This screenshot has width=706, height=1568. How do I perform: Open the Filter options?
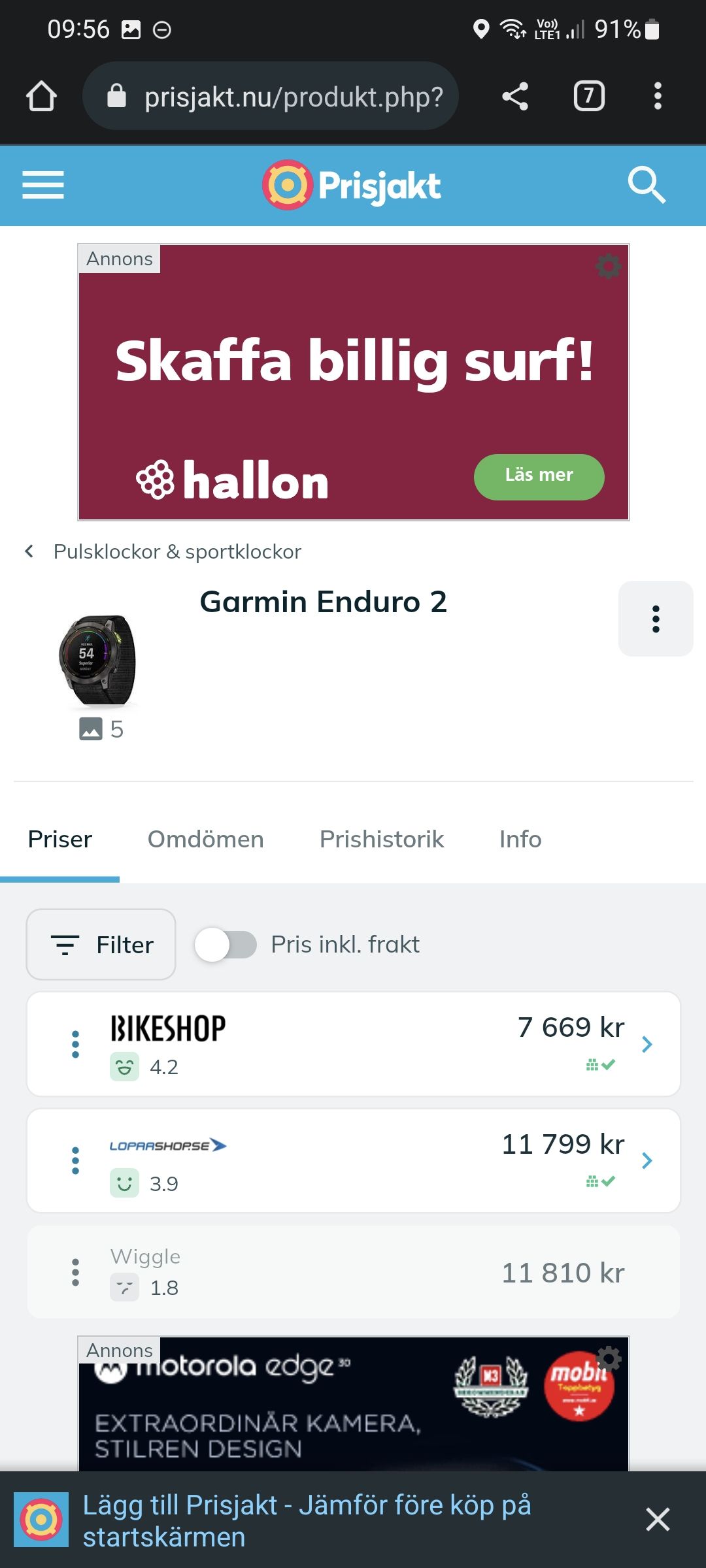pyautogui.click(x=101, y=945)
